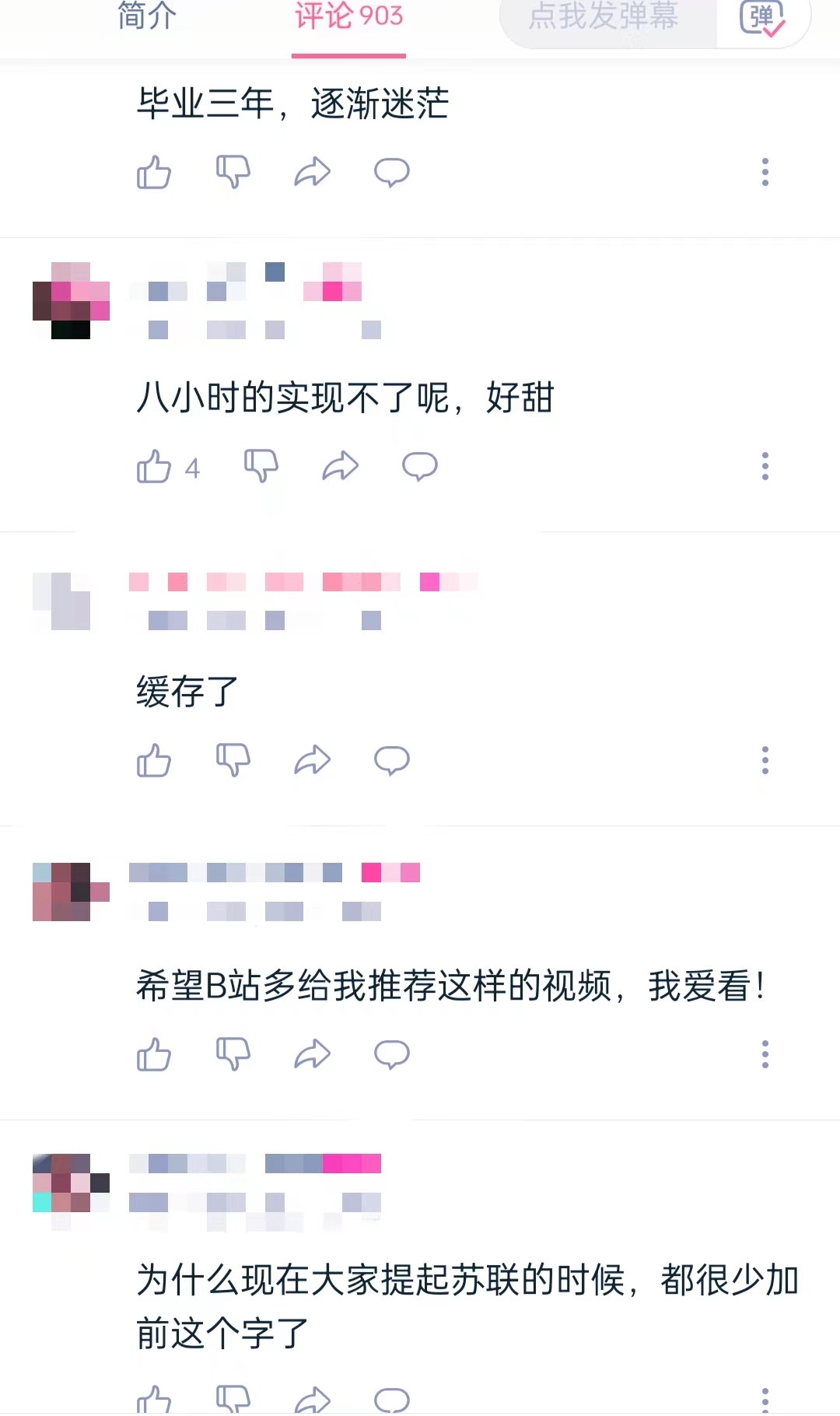Tap the 点我发弹幕 input field
Screen dimensions: 840x1416
pos(605,17)
